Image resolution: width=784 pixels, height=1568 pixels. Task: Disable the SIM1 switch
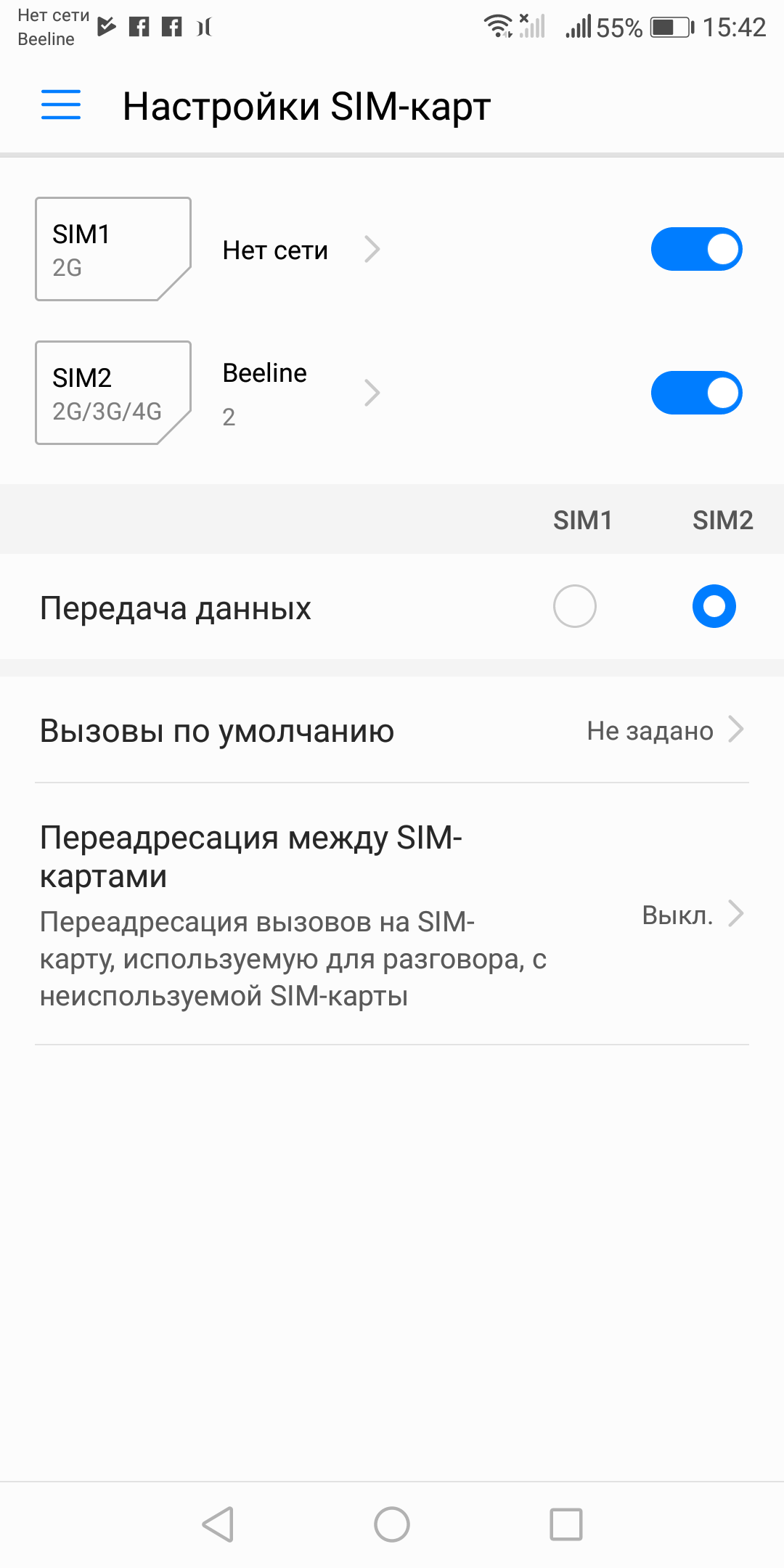(696, 250)
